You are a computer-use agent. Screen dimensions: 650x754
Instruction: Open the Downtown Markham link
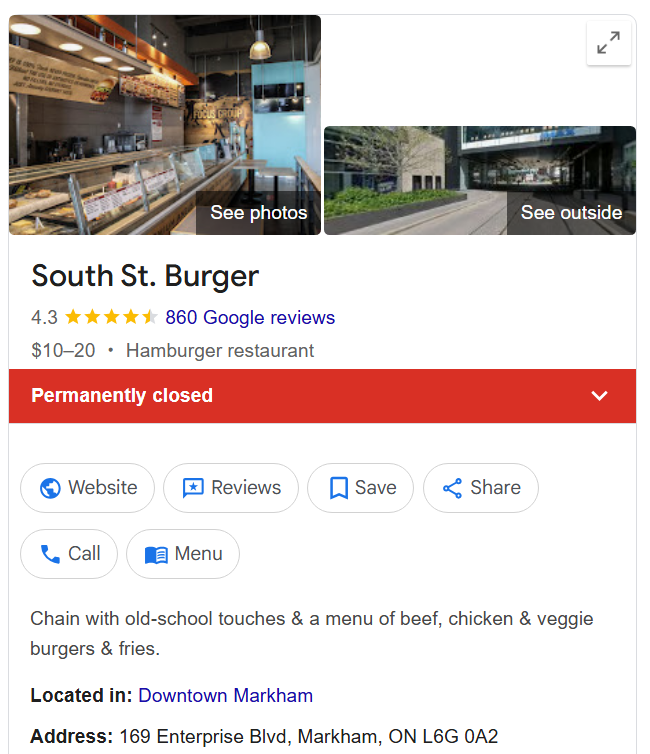point(225,695)
